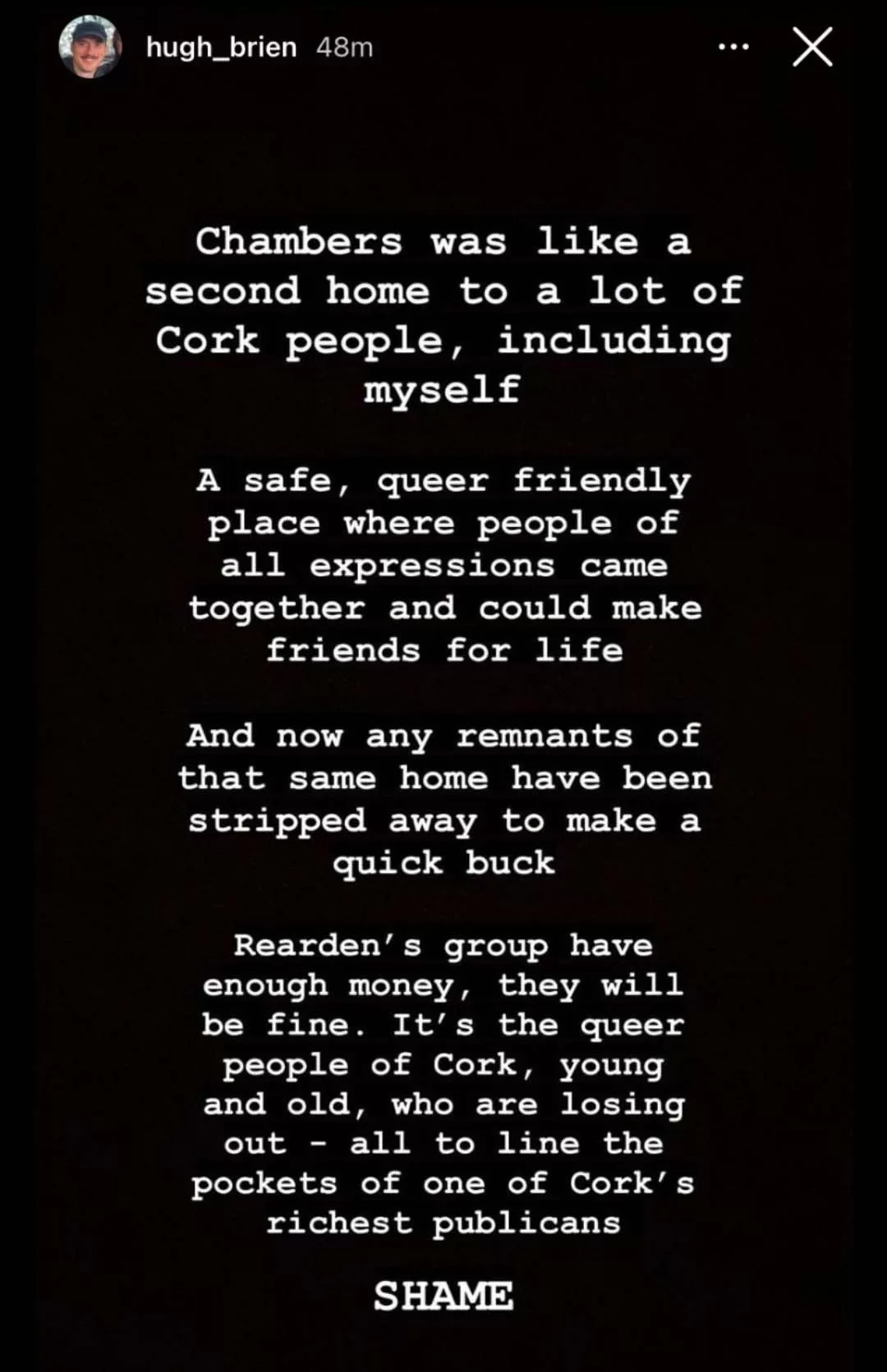Open hugh_brien's profile picture
Screen dimensions: 887x1372
tap(90, 47)
